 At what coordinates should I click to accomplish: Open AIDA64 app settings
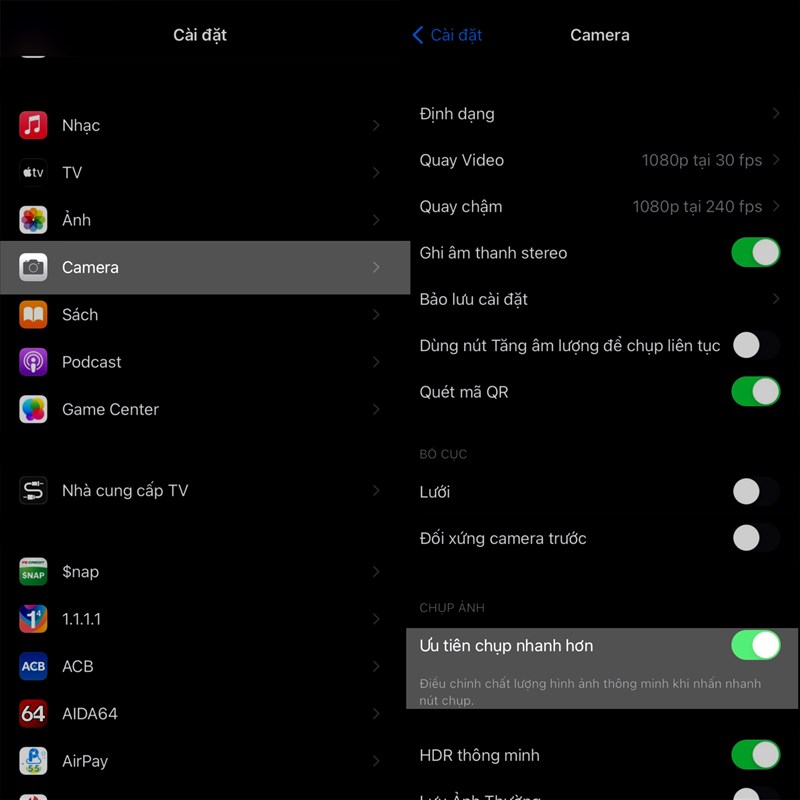(x=200, y=714)
